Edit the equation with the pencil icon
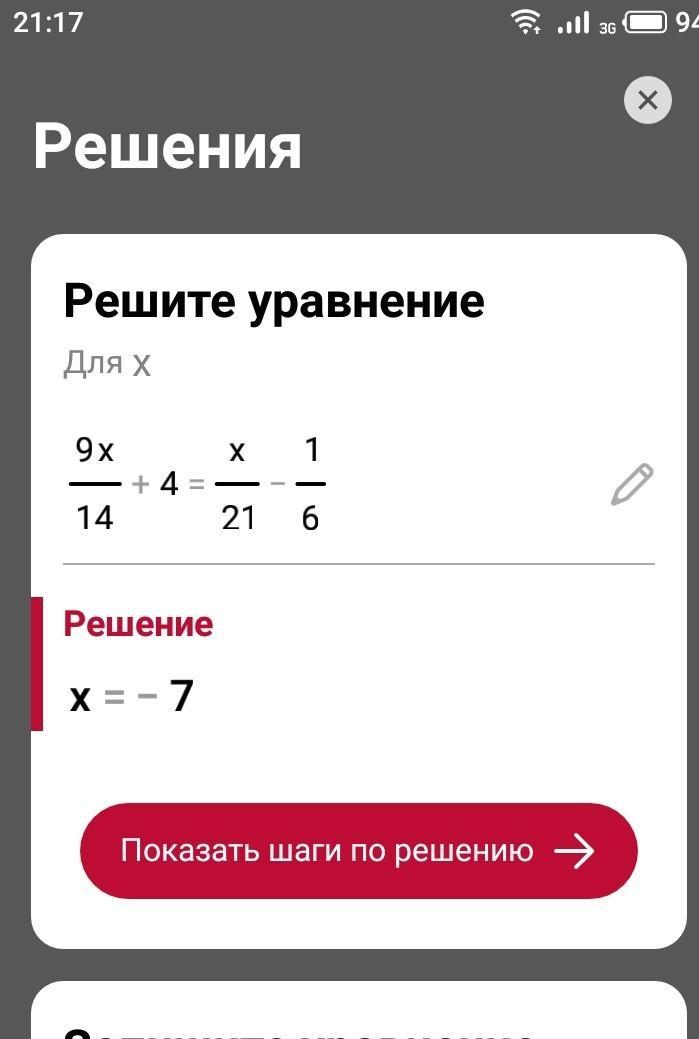The width and height of the screenshot is (699, 1039). [x=632, y=485]
